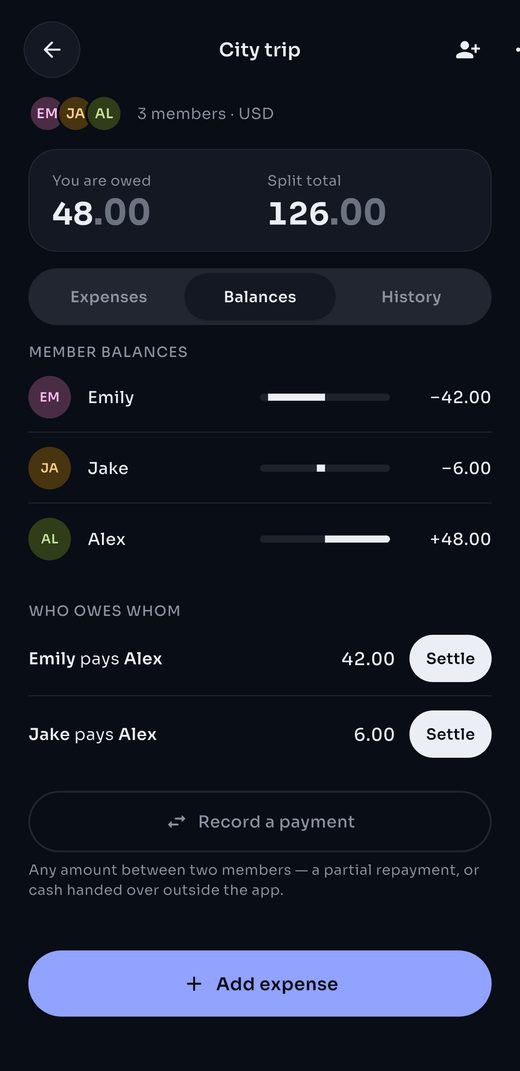This screenshot has width=520, height=1071.
Task: Open Emily's balance row
Action: click(x=260, y=397)
